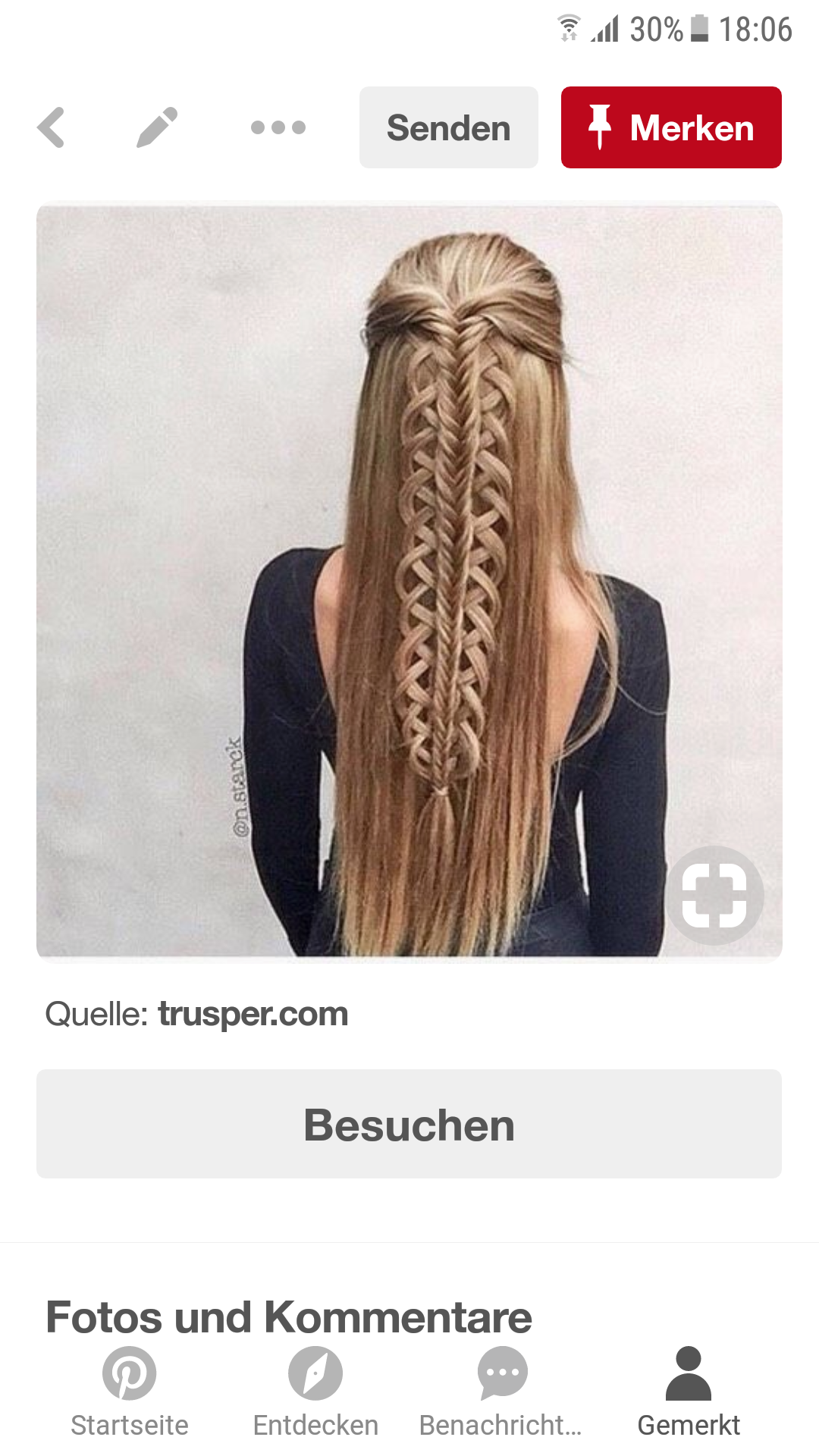This screenshot has height=1456, width=819.
Task: Open the three-dot overflow menu
Action: click(x=278, y=127)
